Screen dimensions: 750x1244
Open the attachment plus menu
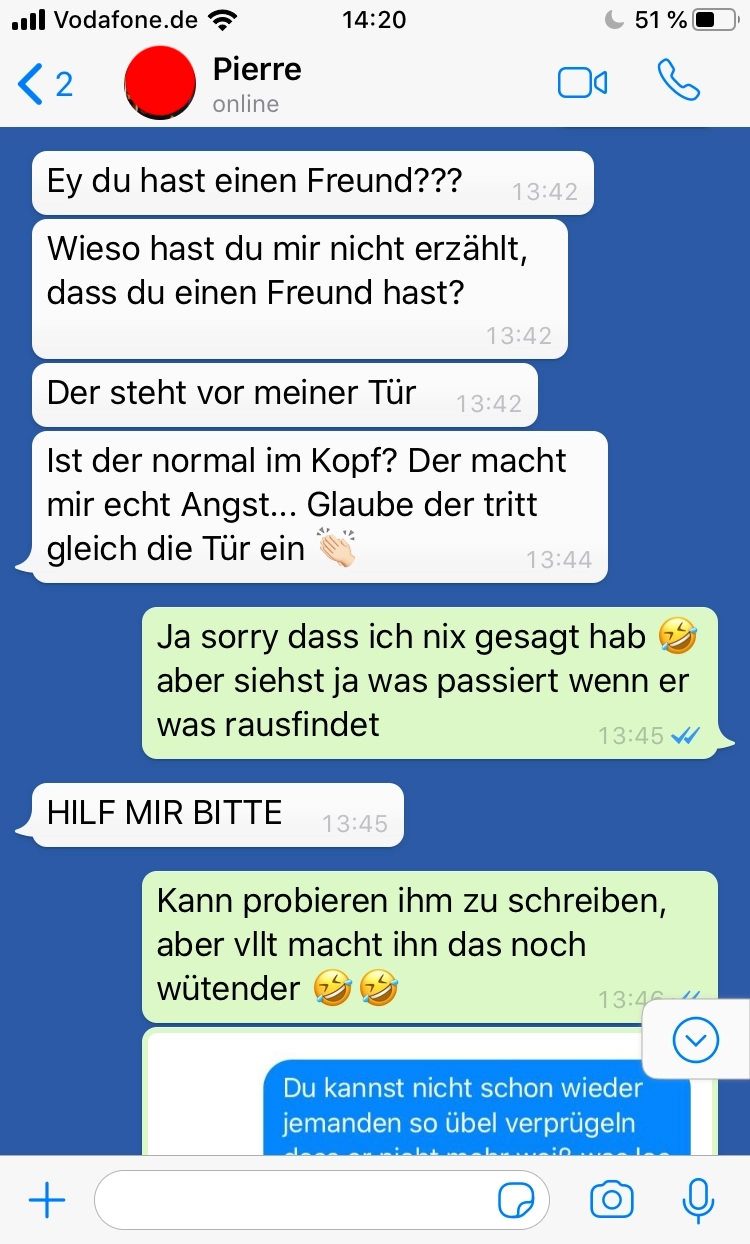[x=47, y=1200]
